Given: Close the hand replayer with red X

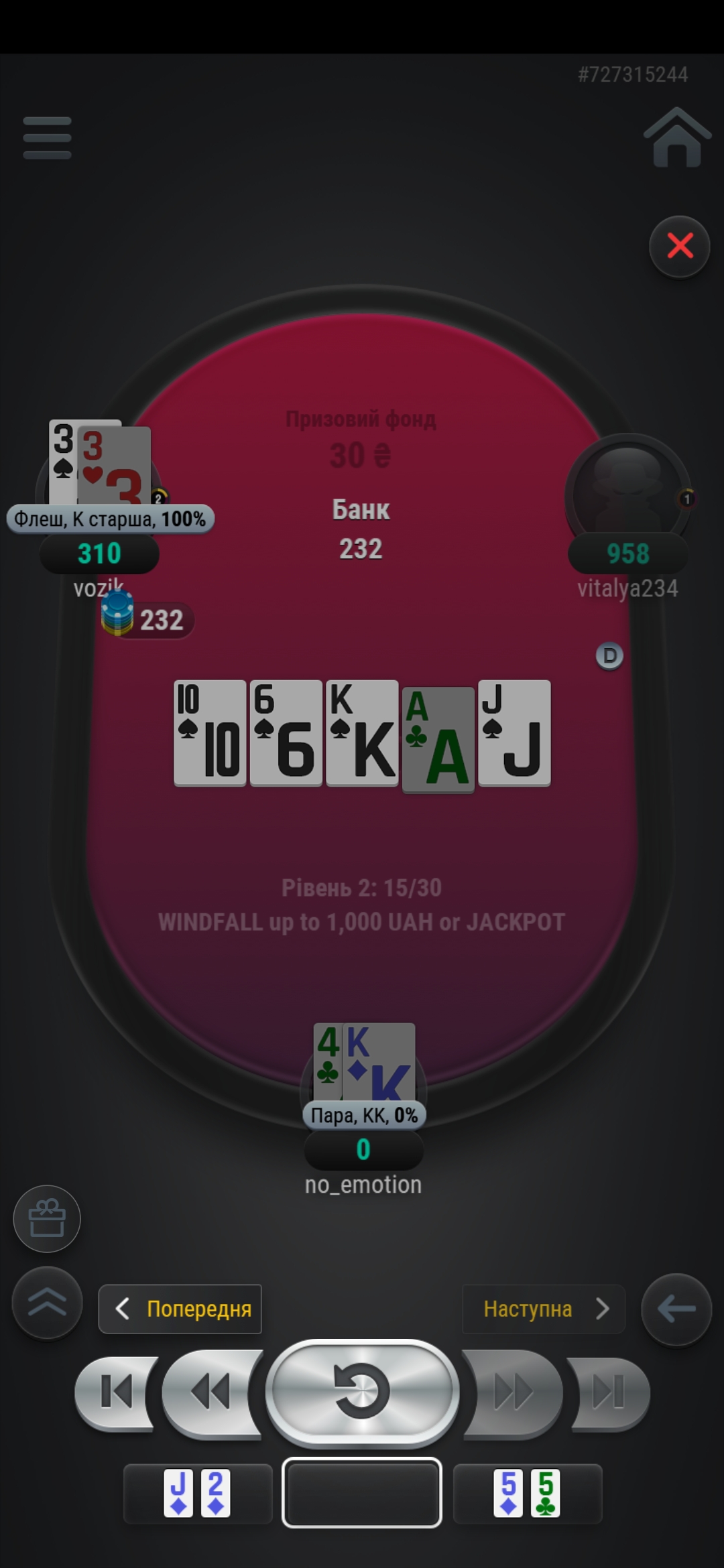Looking at the screenshot, I should pos(680,247).
